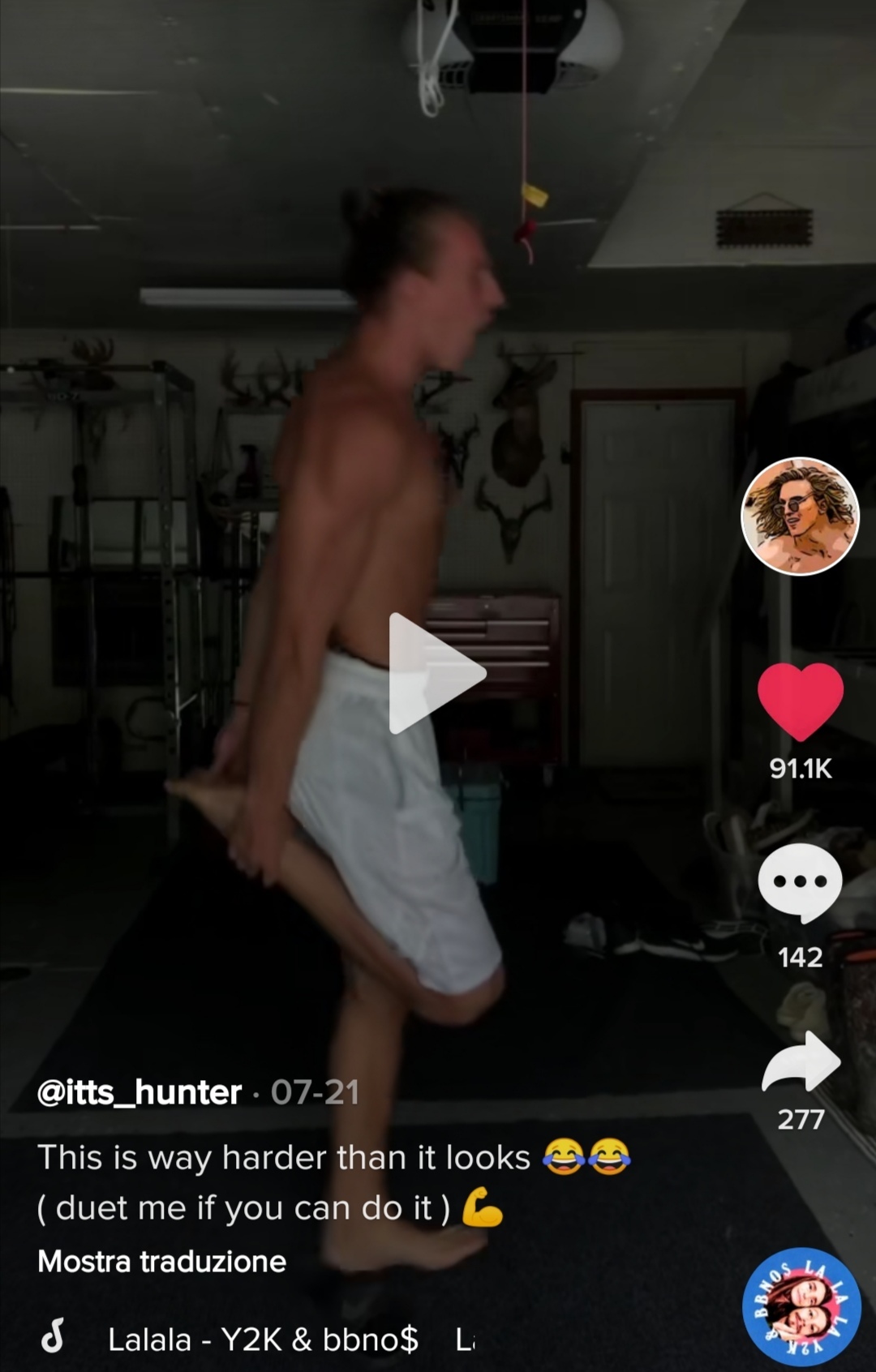Open the comments bubble
The width and height of the screenshot is (876, 1372).
point(801,882)
